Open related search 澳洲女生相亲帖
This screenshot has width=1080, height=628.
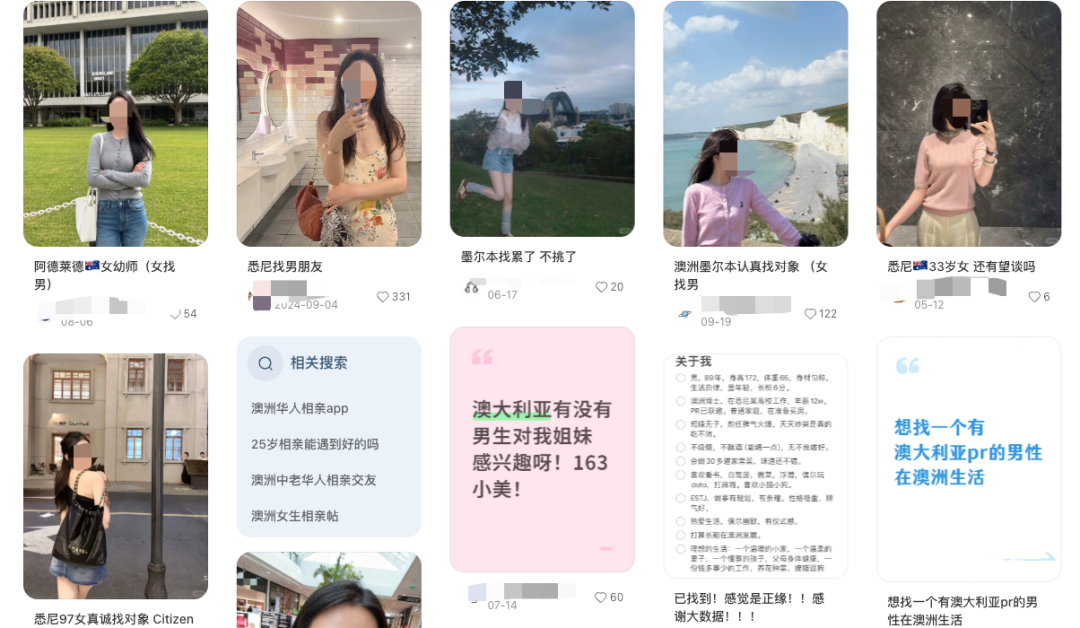tap(295, 516)
